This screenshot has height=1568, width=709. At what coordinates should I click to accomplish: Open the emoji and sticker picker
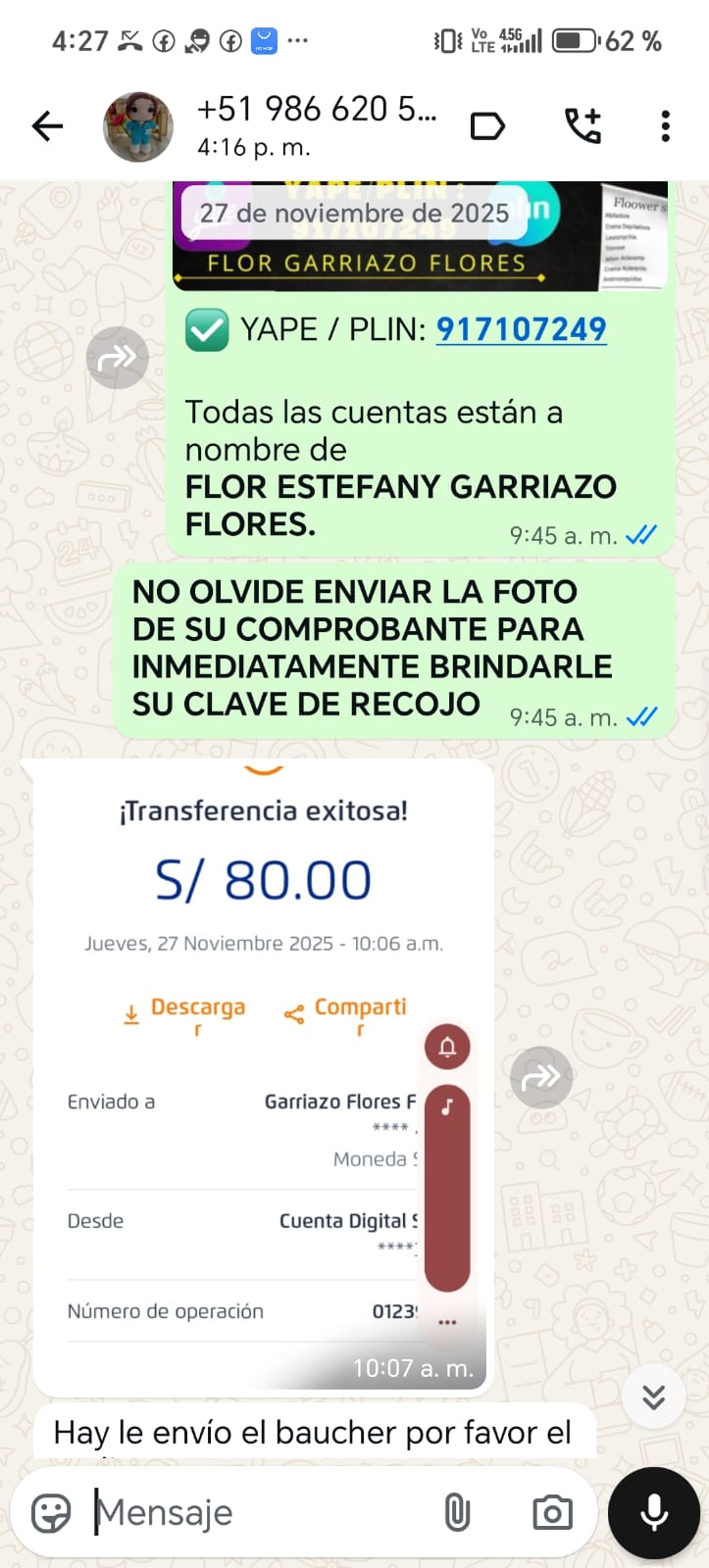[x=52, y=1513]
